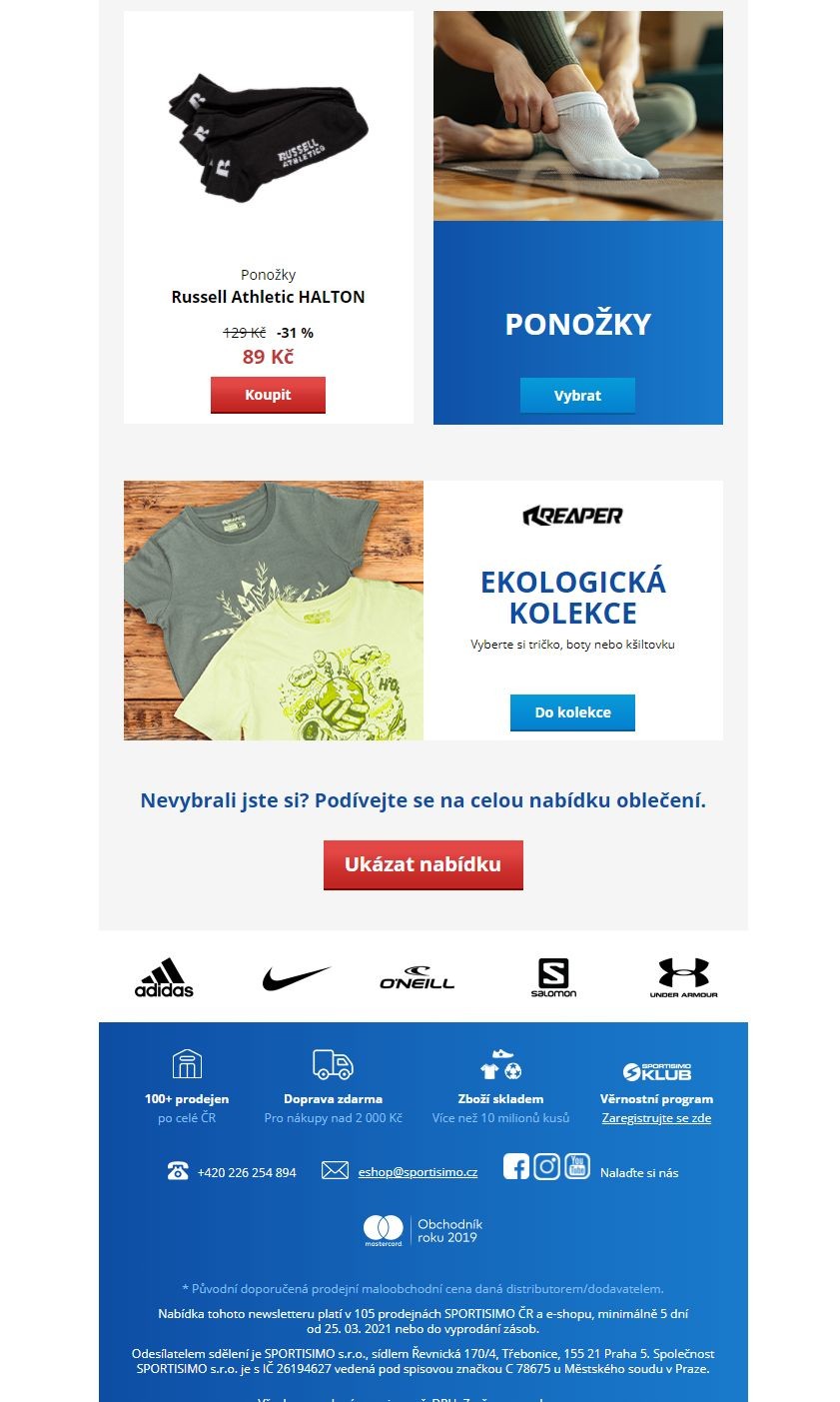This screenshot has height=1402, width=840.
Task: Follow the Zaregistrujte se zde link
Action: point(656,1118)
